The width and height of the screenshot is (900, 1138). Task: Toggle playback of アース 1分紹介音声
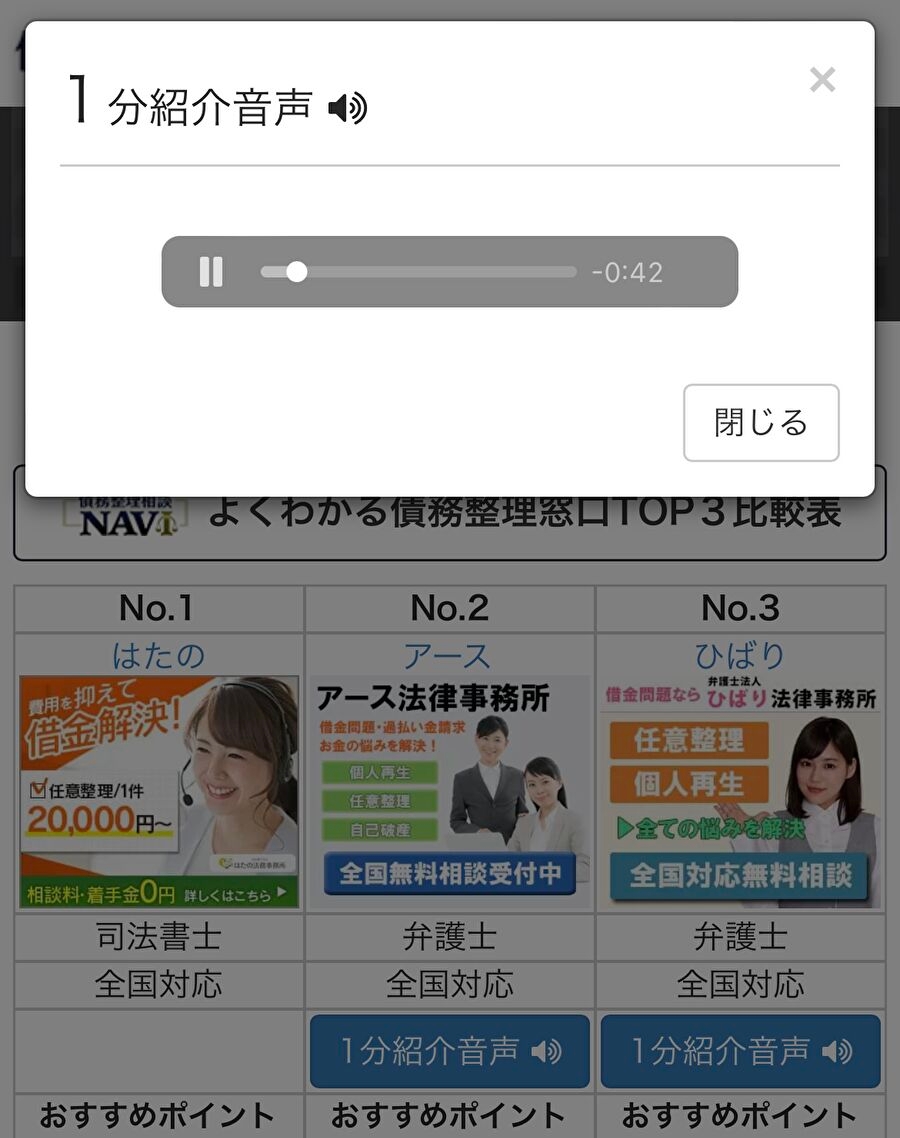point(448,1052)
